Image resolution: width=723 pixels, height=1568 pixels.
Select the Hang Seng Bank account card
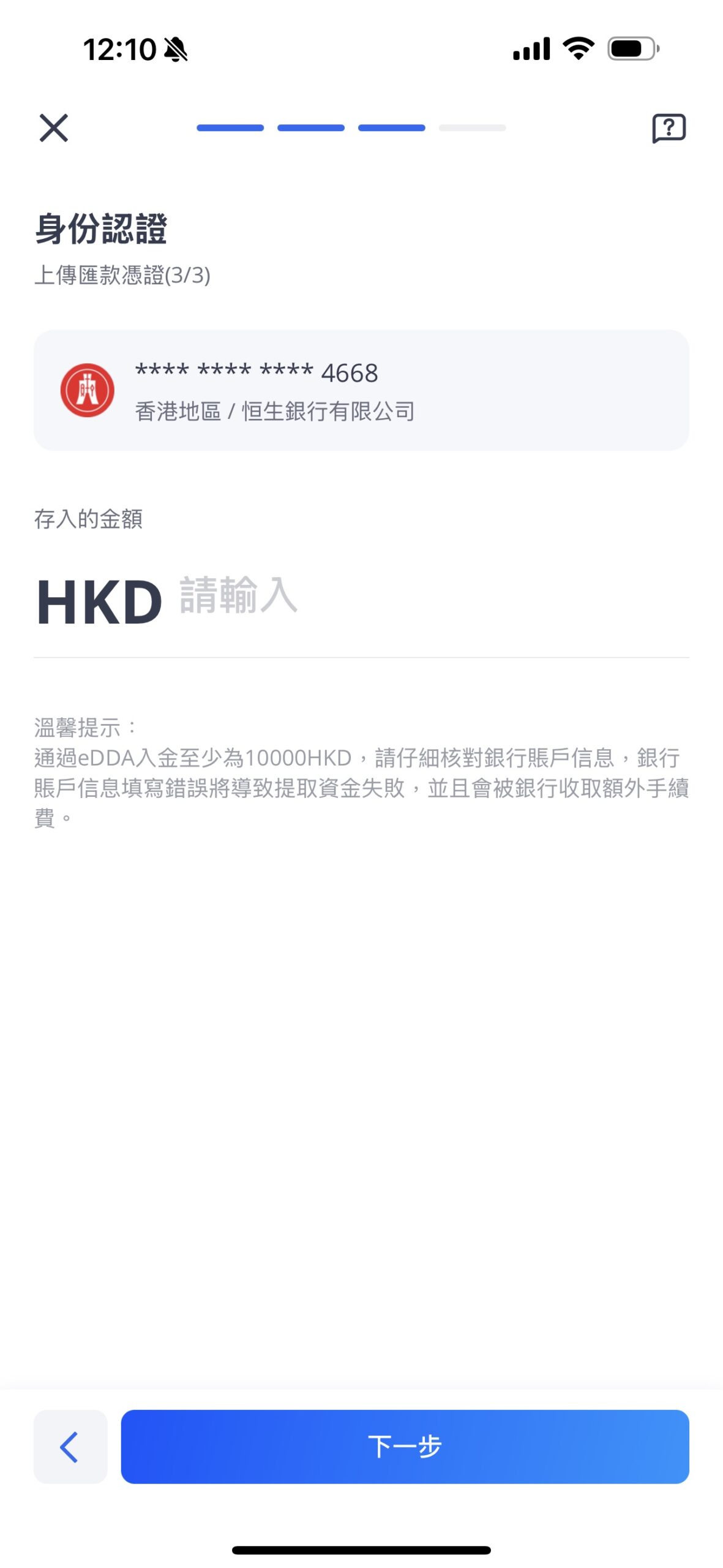tap(361, 390)
